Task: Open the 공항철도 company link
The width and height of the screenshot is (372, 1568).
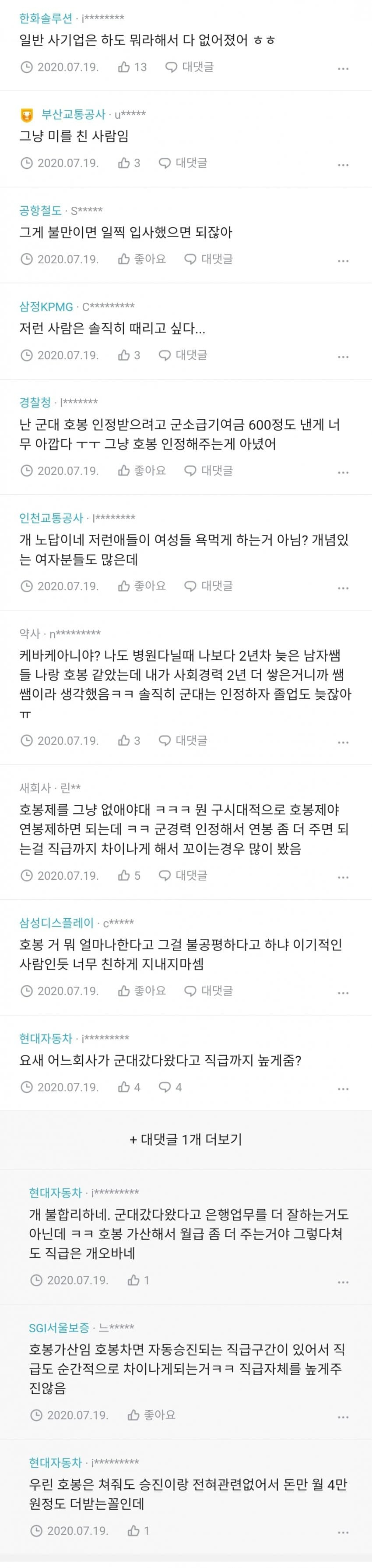Action: click(x=41, y=211)
